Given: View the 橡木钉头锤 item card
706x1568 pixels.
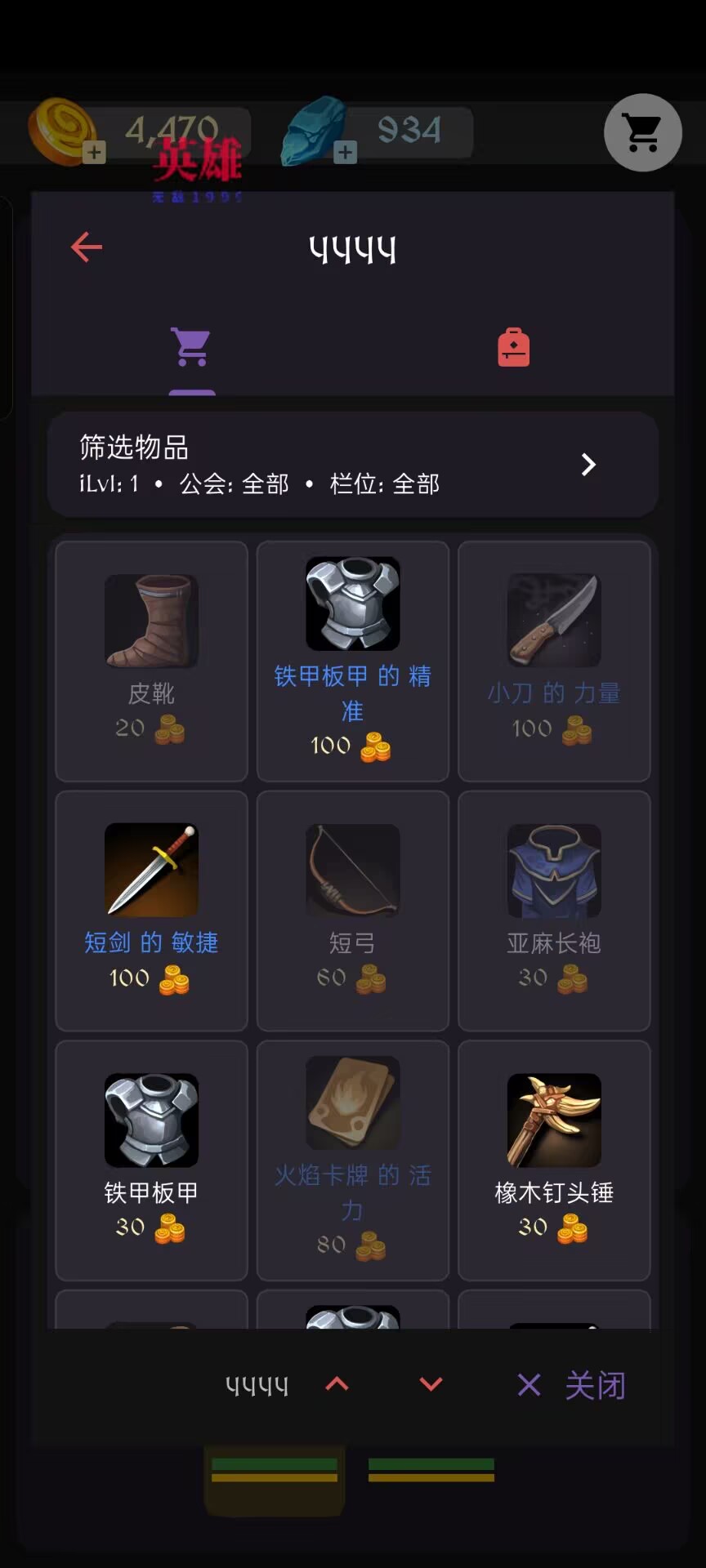Looking at the screenshot, I should pyautogui.click(x=554, y=1160).
